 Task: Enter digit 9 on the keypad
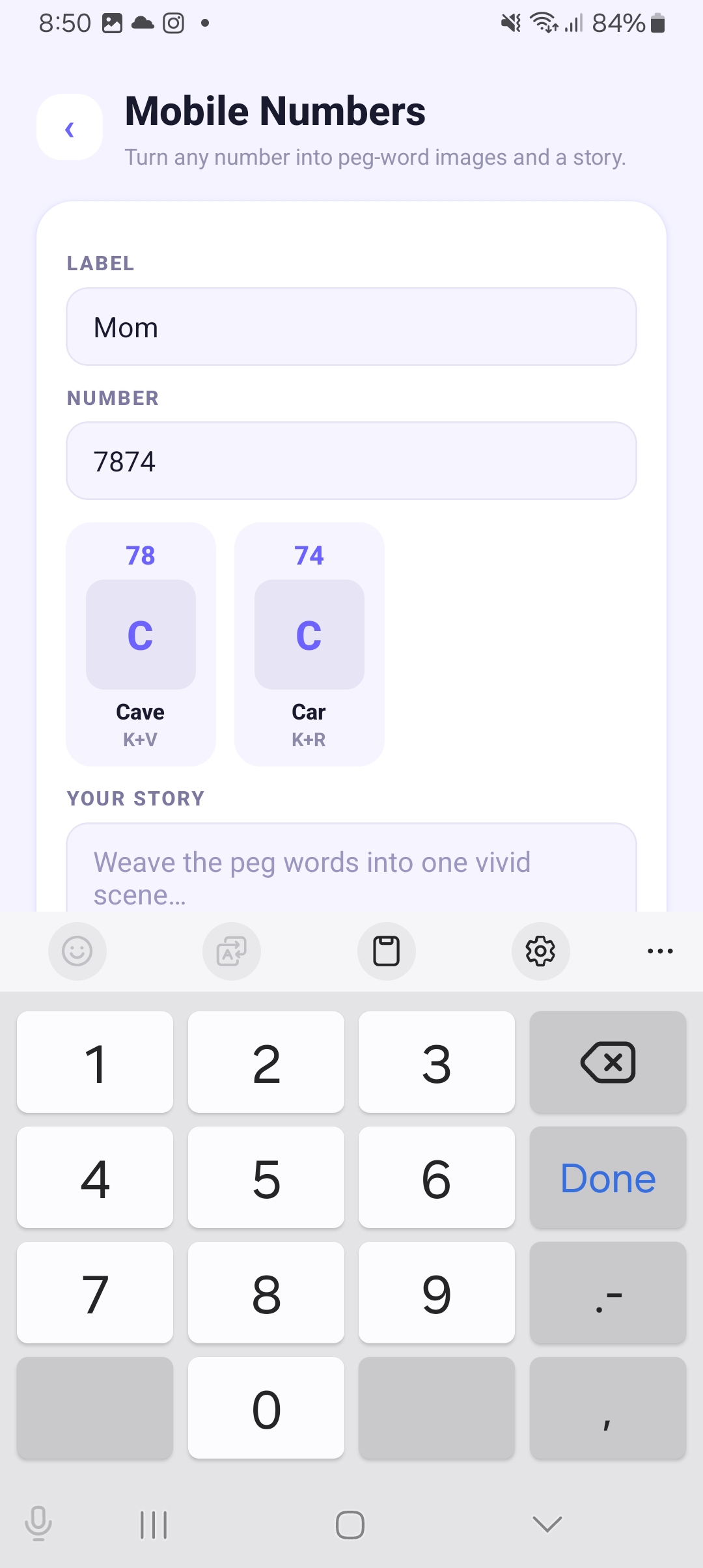[437, 1293]
